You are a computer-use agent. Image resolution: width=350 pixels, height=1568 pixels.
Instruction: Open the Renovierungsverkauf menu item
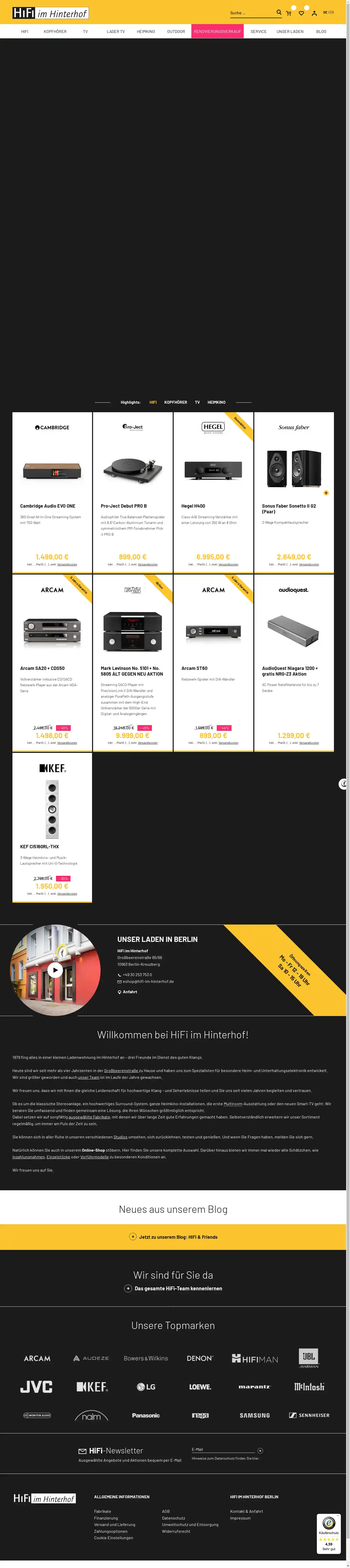[x=217, y=32]
